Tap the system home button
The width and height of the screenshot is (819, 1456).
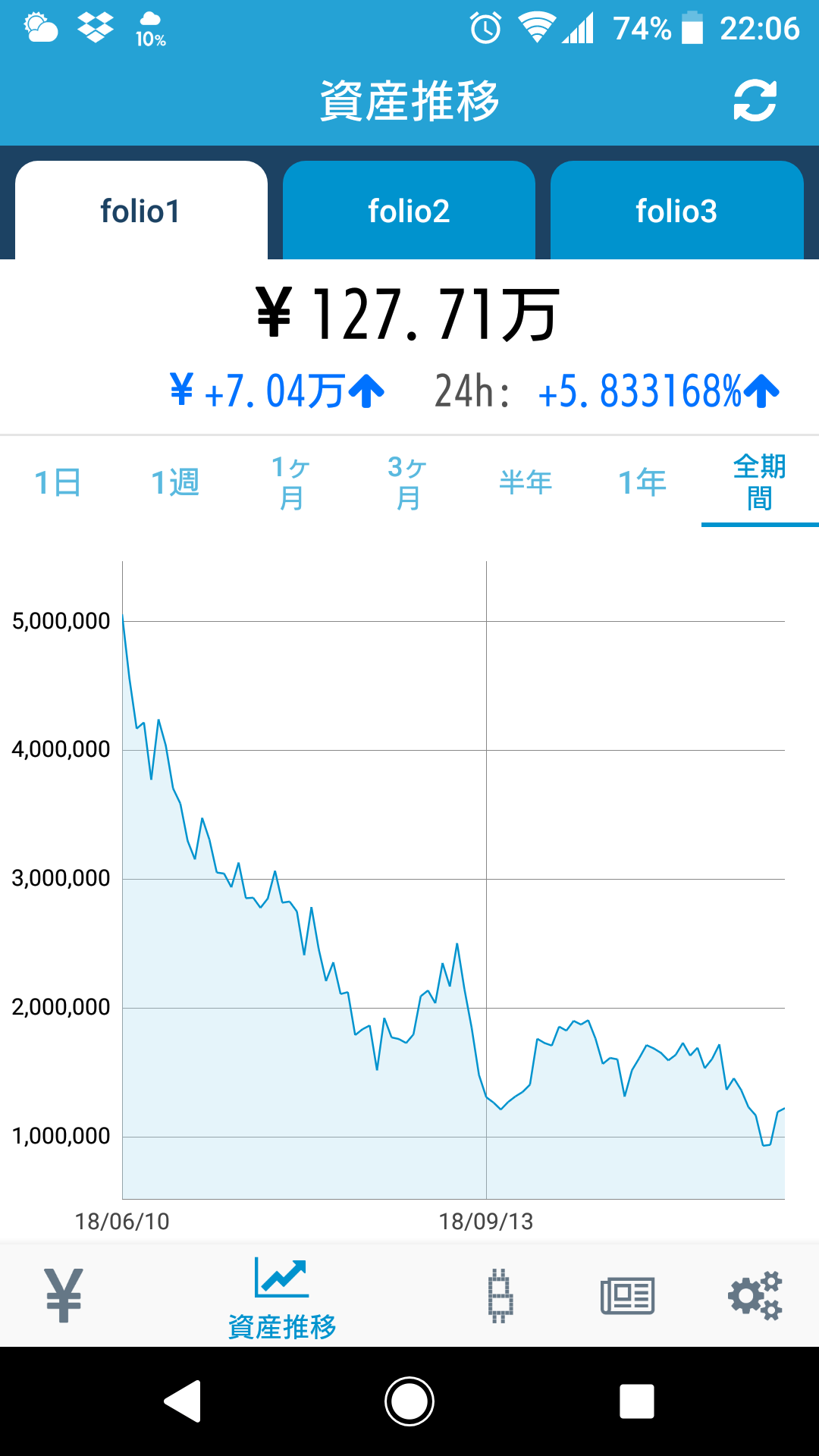pyautogui.click(x=409, y=1401)
